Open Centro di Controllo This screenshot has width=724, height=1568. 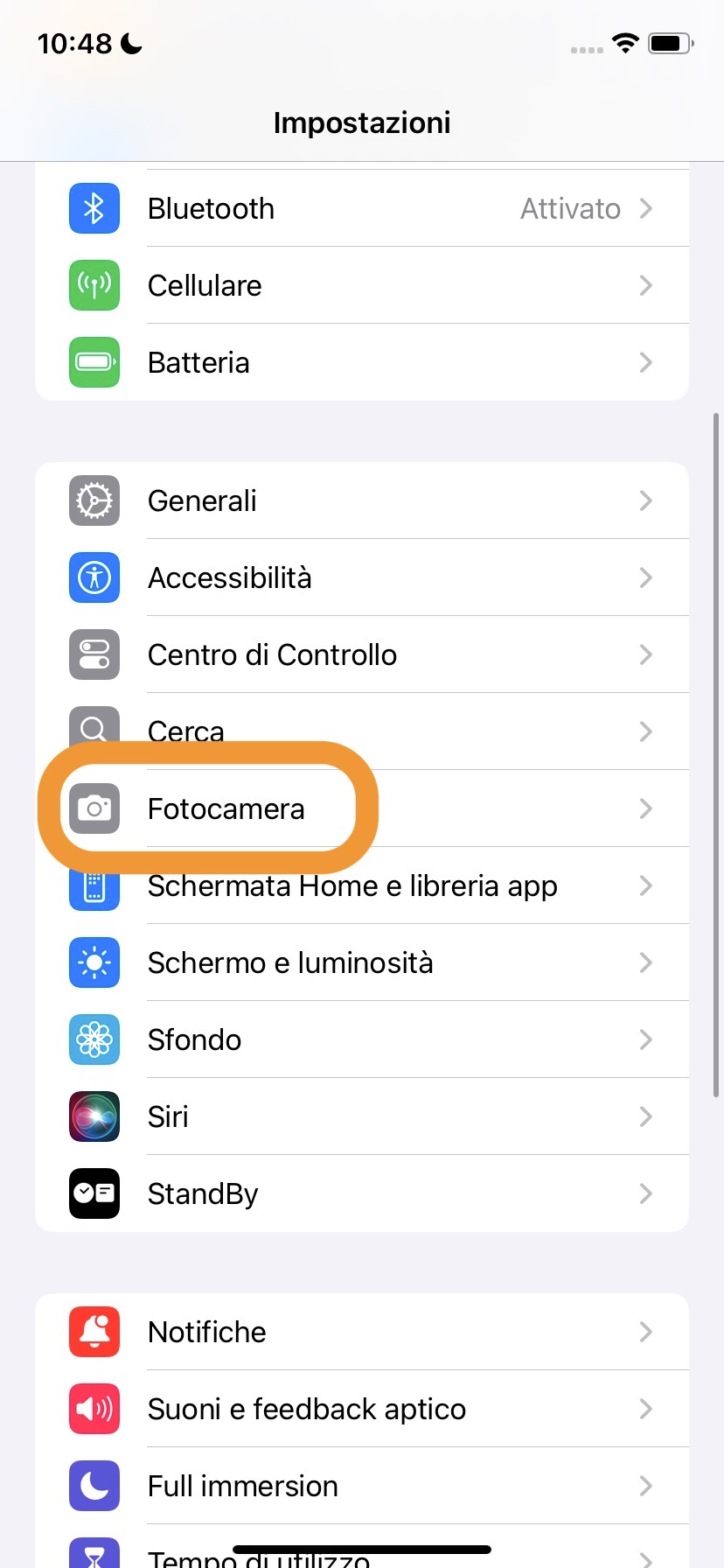pyautogui.click(x=361, y=654)
